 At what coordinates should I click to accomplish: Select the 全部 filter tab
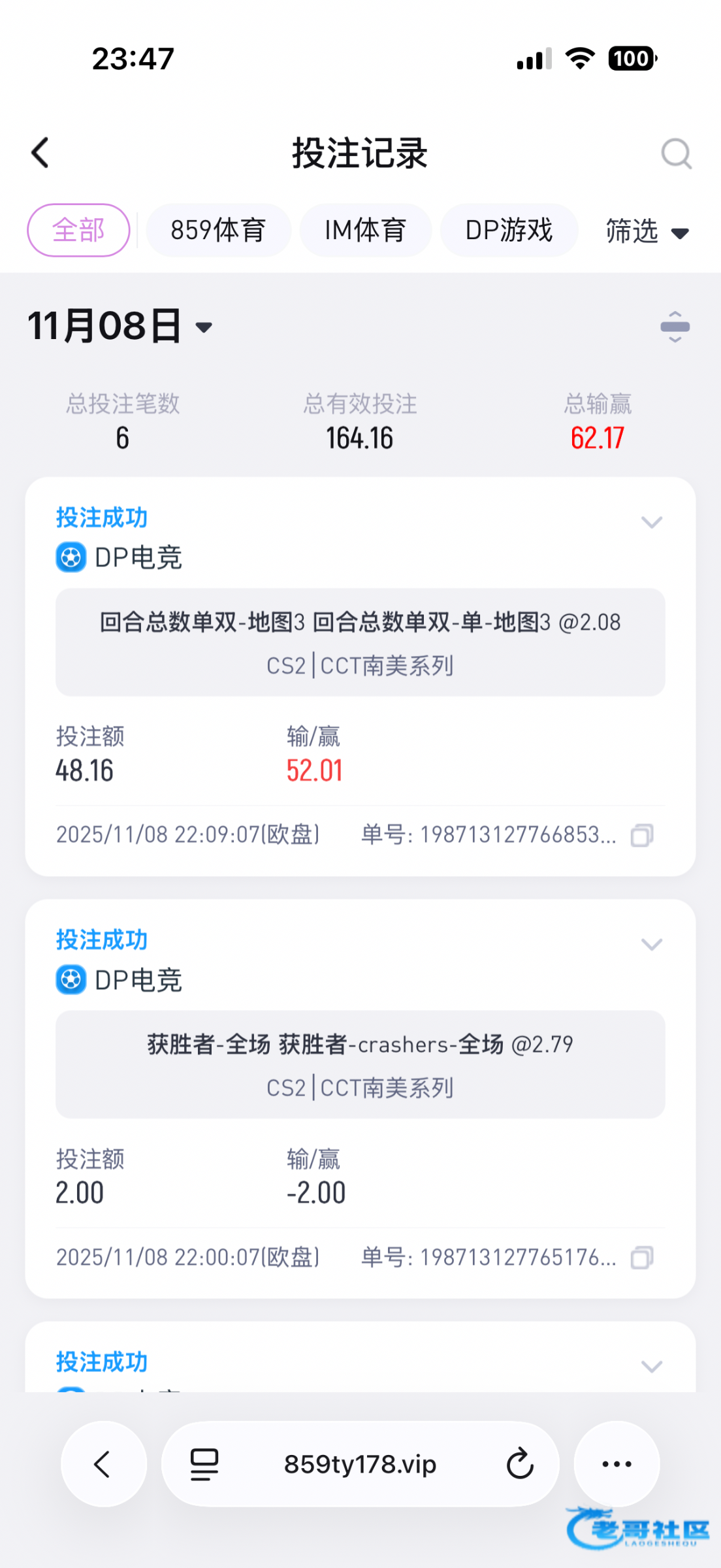(x=78, y=231)
